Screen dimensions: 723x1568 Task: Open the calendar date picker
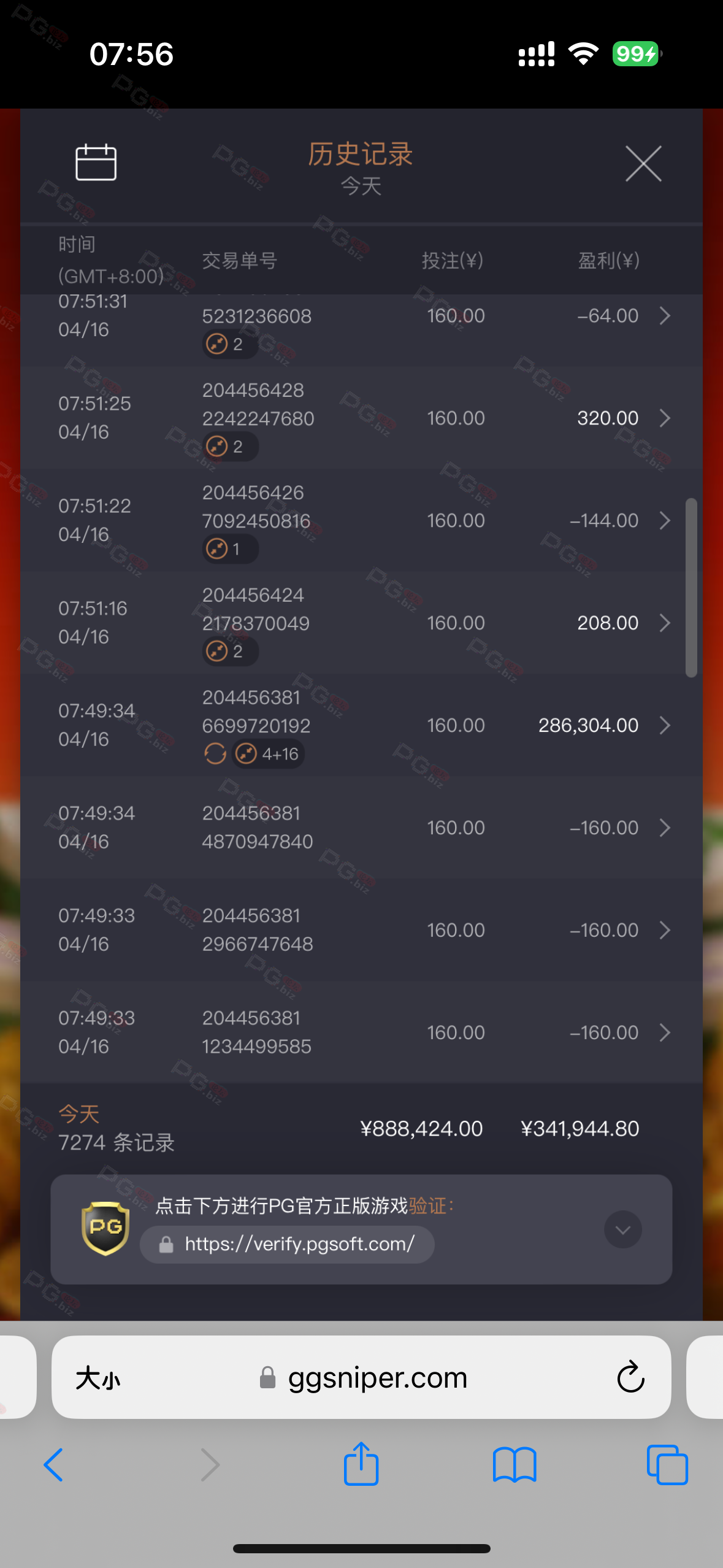pyautogui.click(x=96, y=163)
